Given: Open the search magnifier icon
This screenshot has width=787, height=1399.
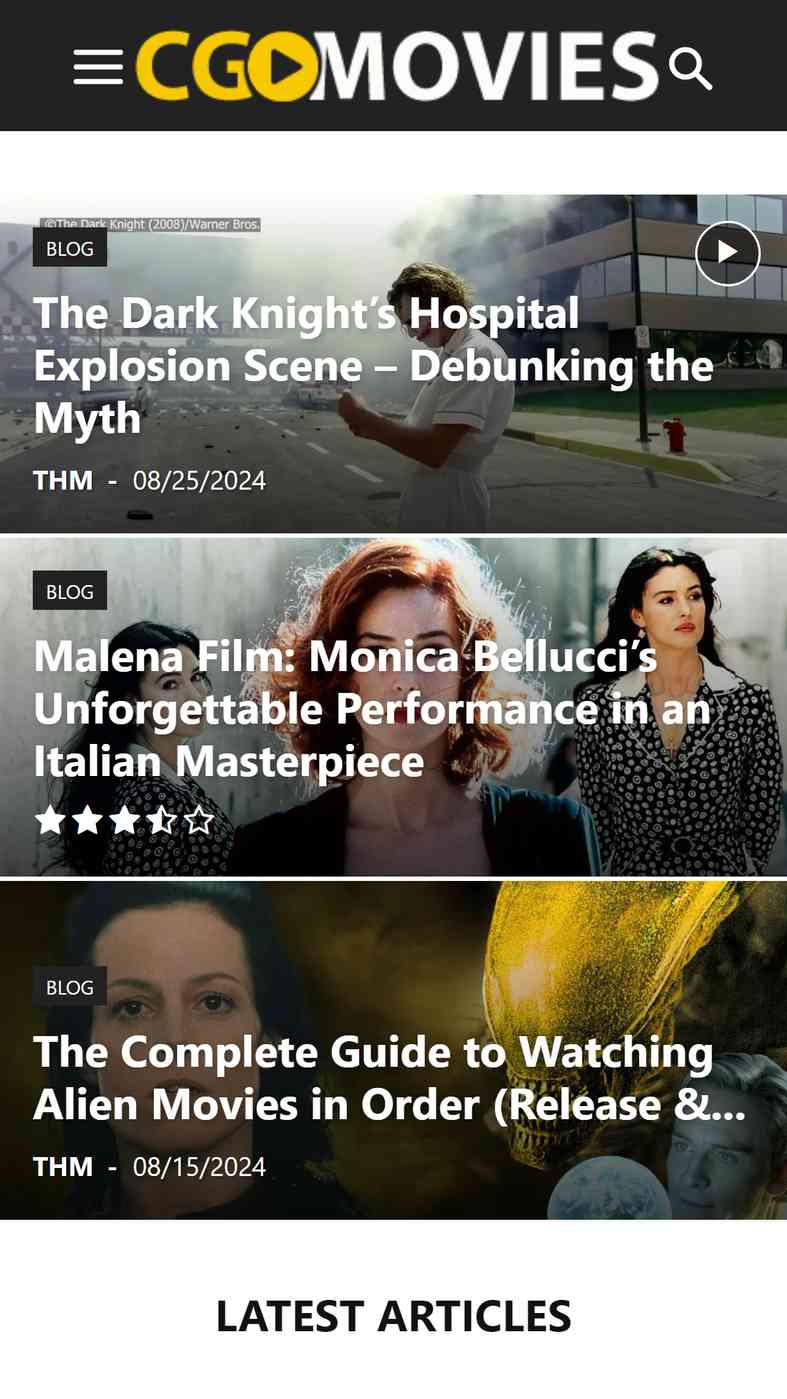Looking at the screenshot, I should pyautogui.click(x=690, y=68).
